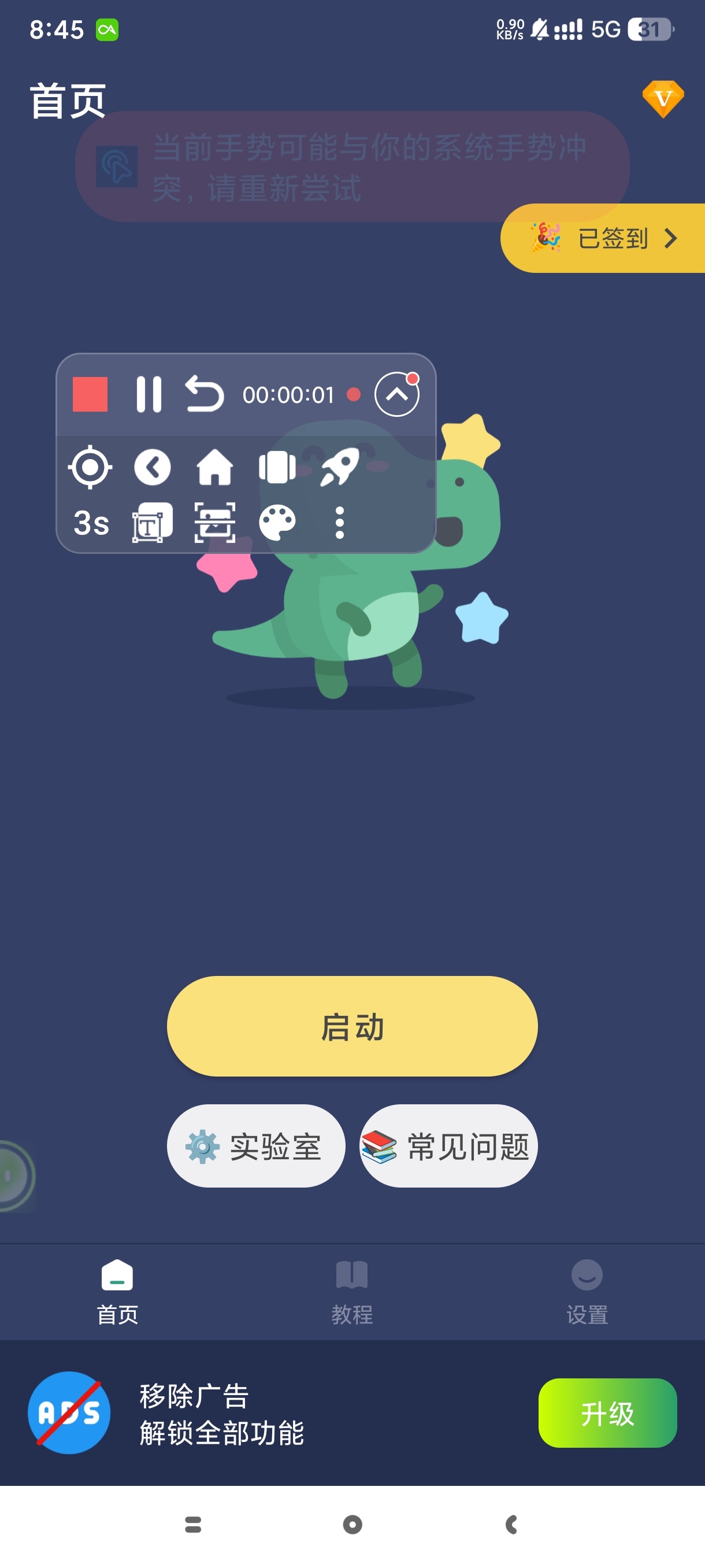
Task: Switch to the 设置 tab
Action: [587, 1290]
